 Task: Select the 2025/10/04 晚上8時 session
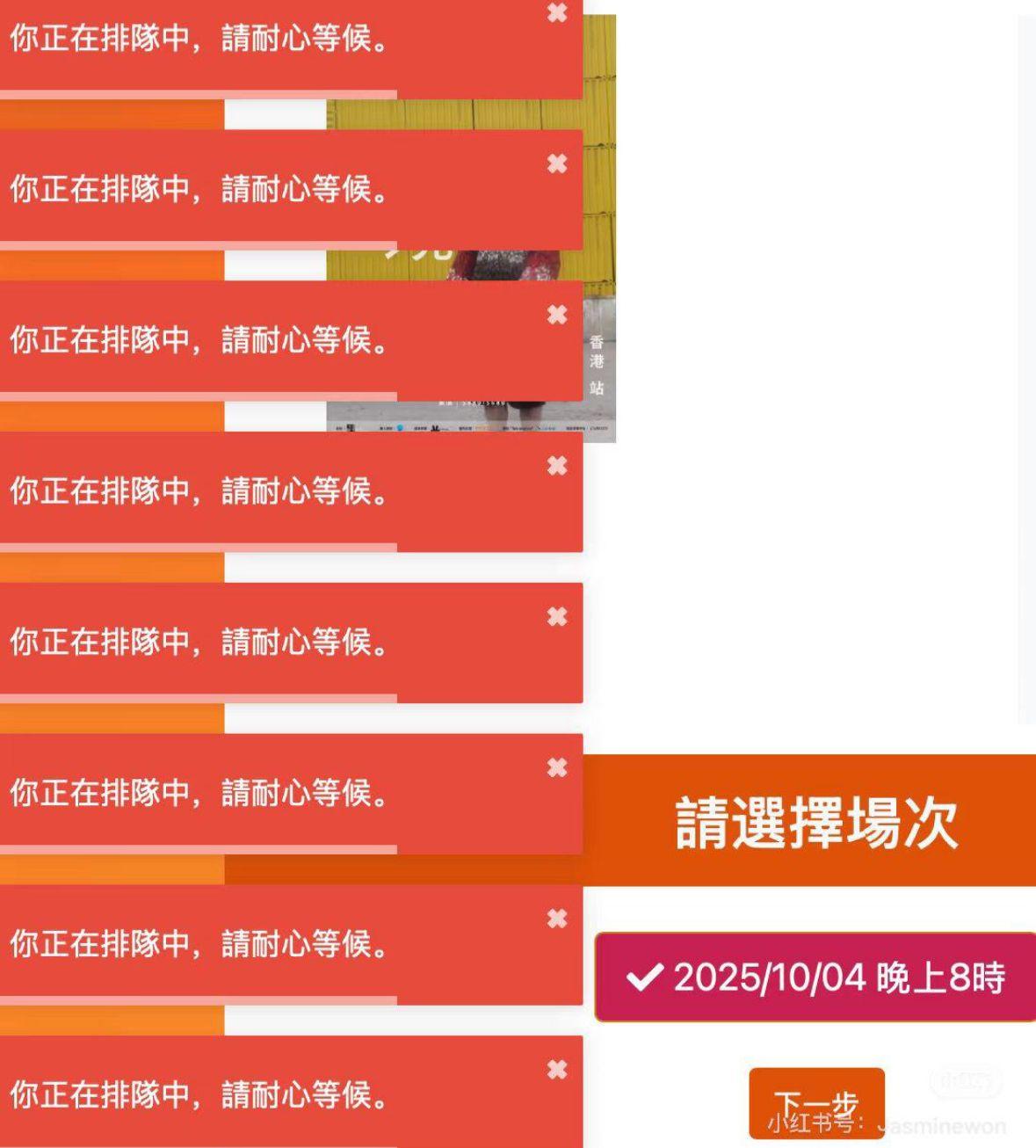(x=815, y=977)
